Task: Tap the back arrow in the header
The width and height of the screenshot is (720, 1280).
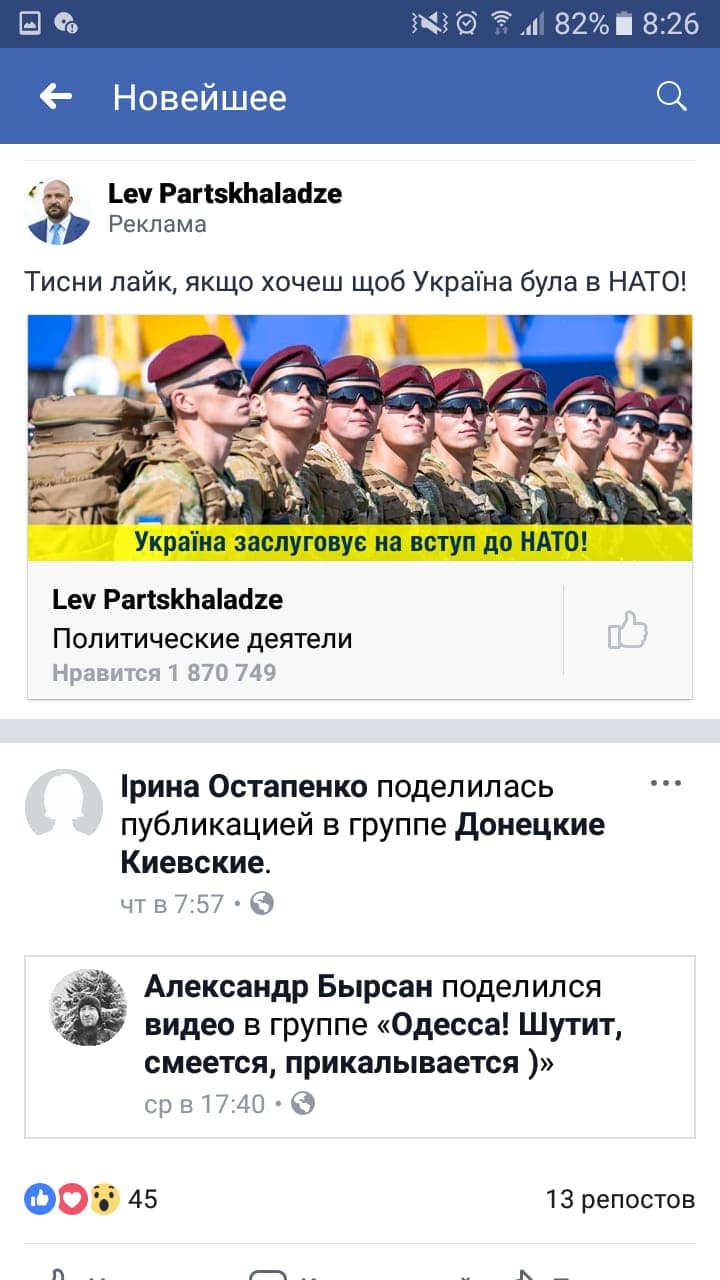Action: pyautogui.click(x=57, y=96)
